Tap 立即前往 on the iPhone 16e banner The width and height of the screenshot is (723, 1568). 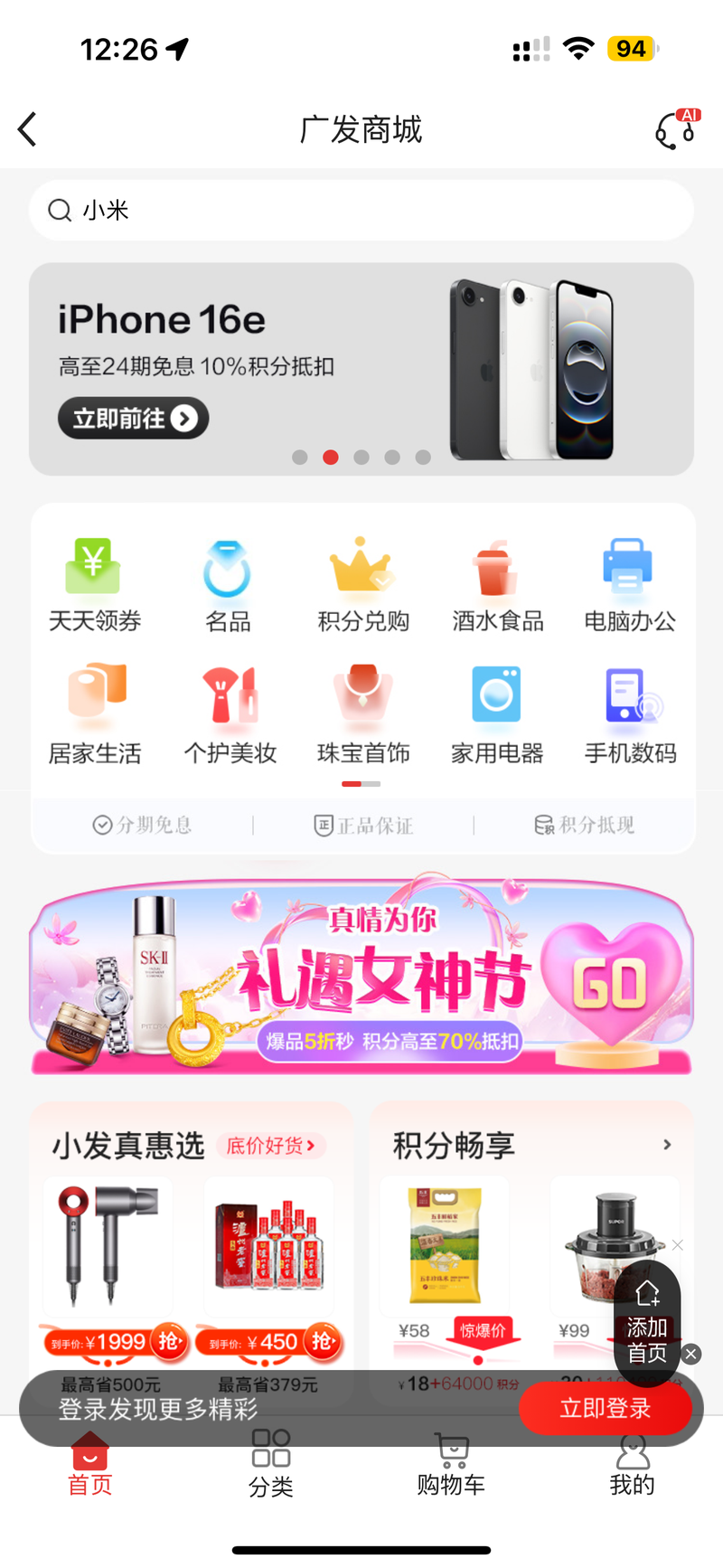pyautogui.click(x=134, y=419)
